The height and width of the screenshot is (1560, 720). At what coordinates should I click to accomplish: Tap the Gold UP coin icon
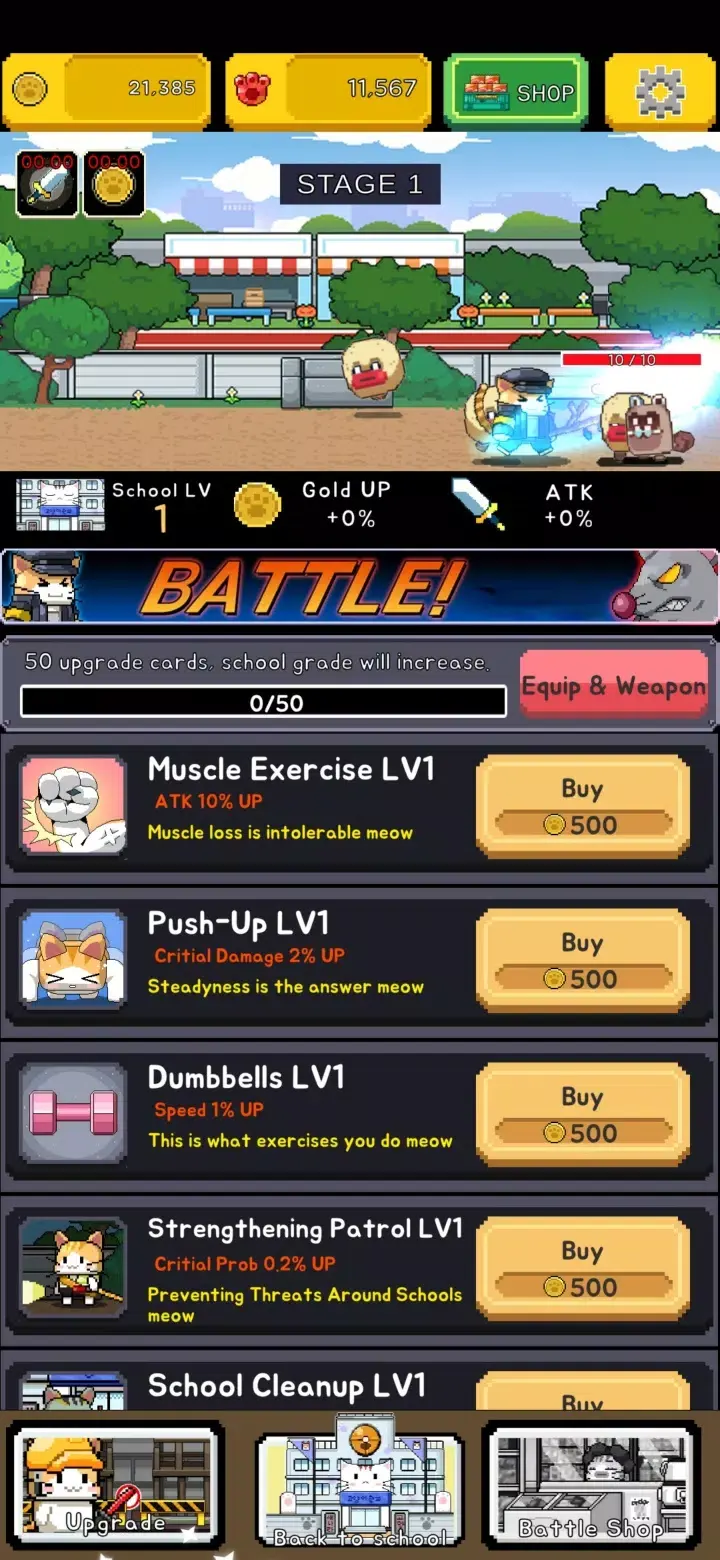(258, 505)
